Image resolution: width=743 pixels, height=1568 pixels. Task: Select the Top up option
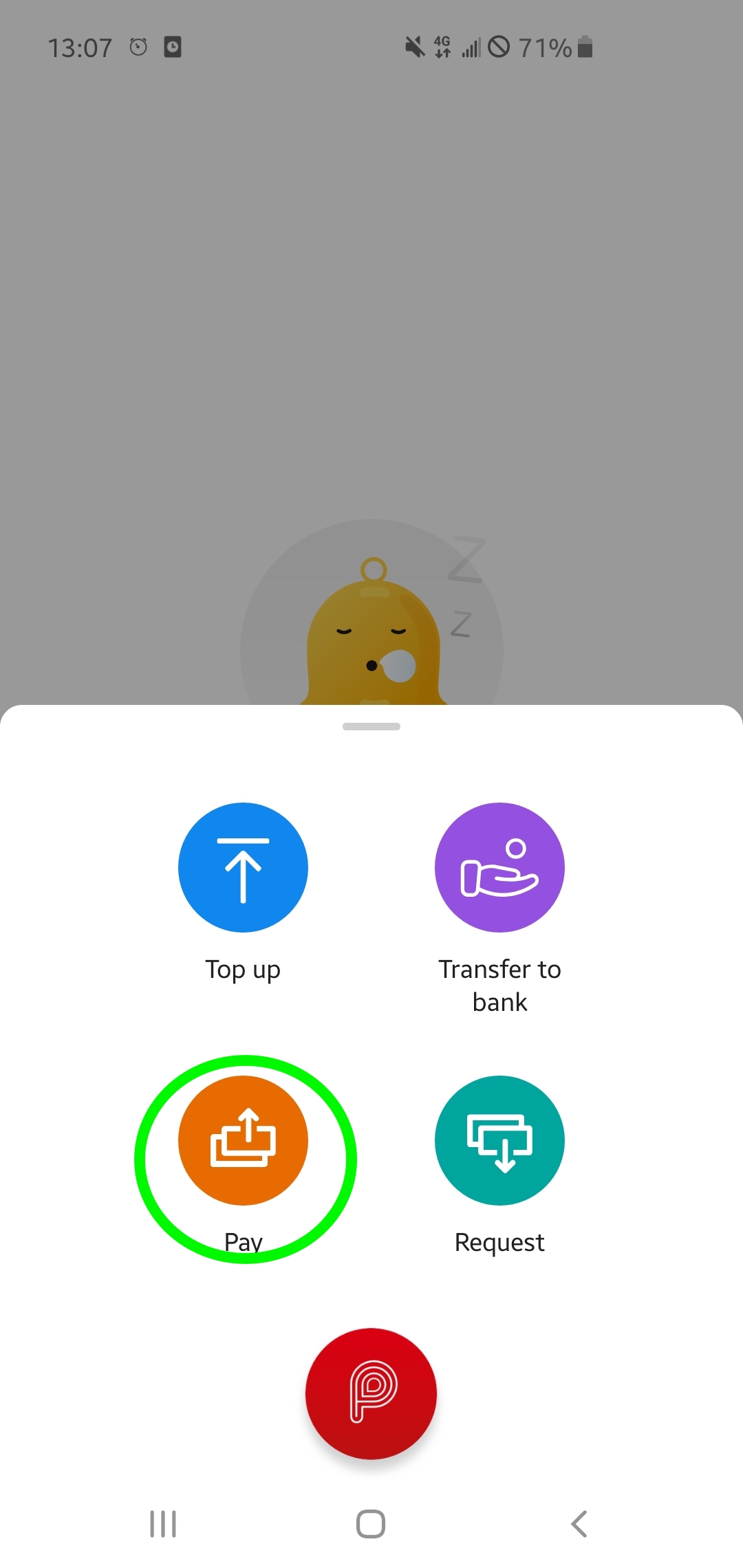[243, 867]
